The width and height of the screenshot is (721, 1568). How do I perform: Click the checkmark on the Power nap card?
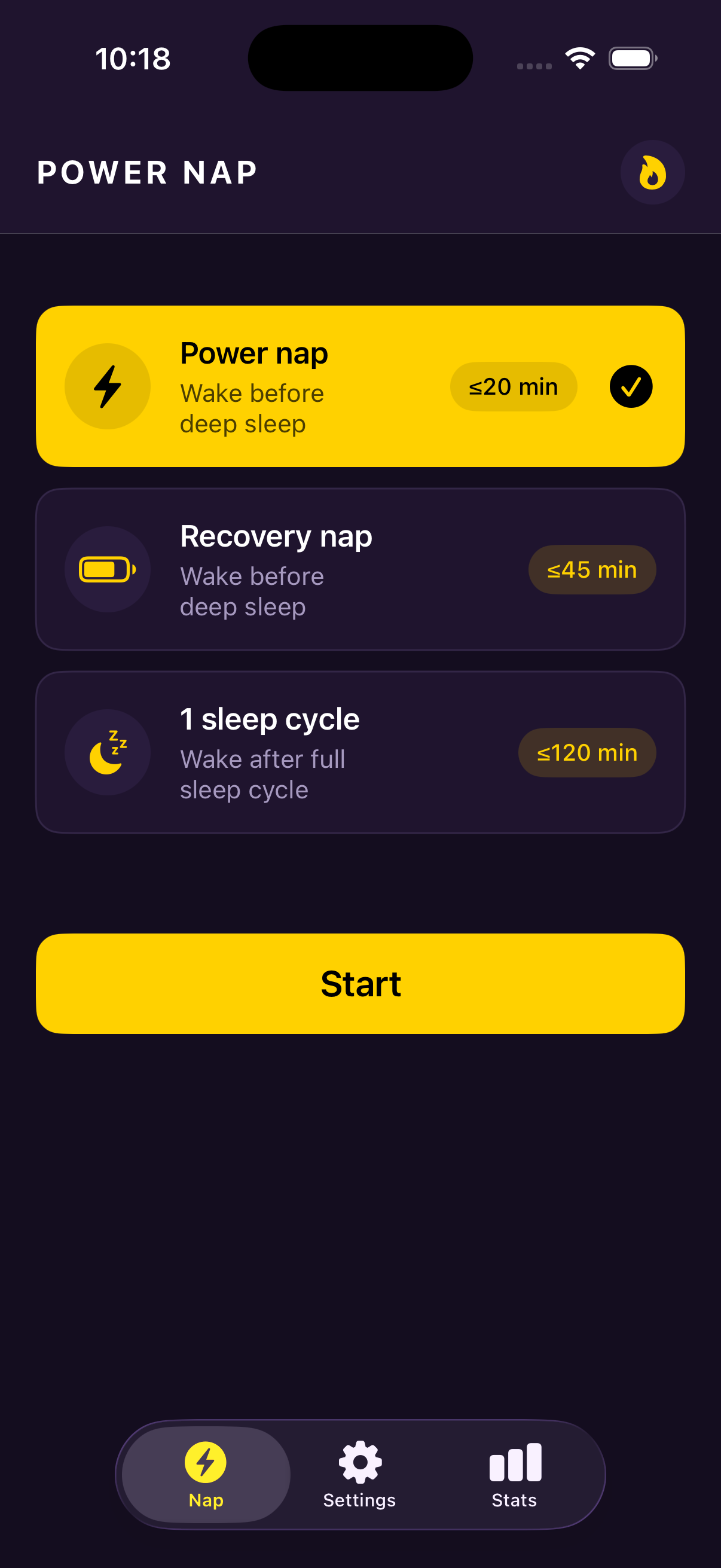(631, 386)
